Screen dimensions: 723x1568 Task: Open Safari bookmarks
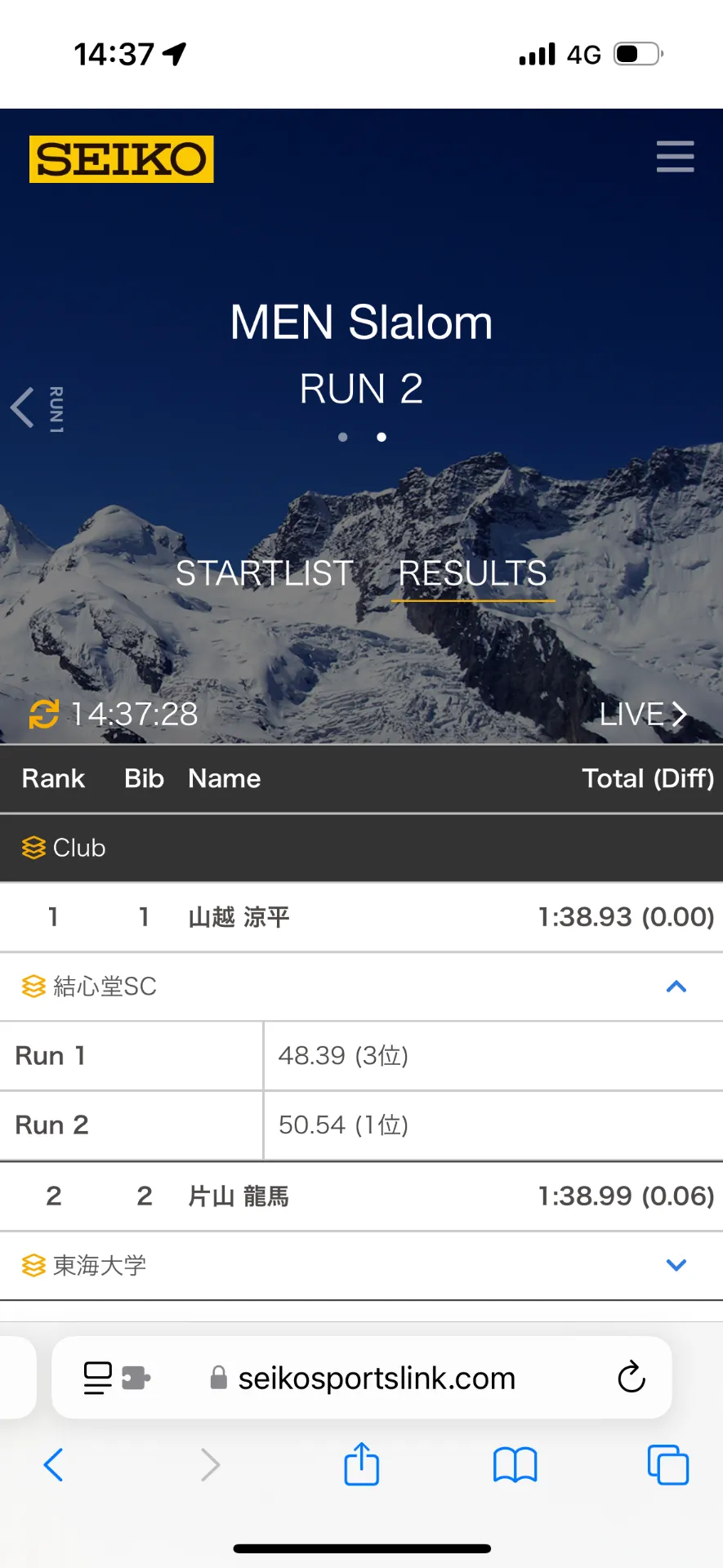[515, 1464]
